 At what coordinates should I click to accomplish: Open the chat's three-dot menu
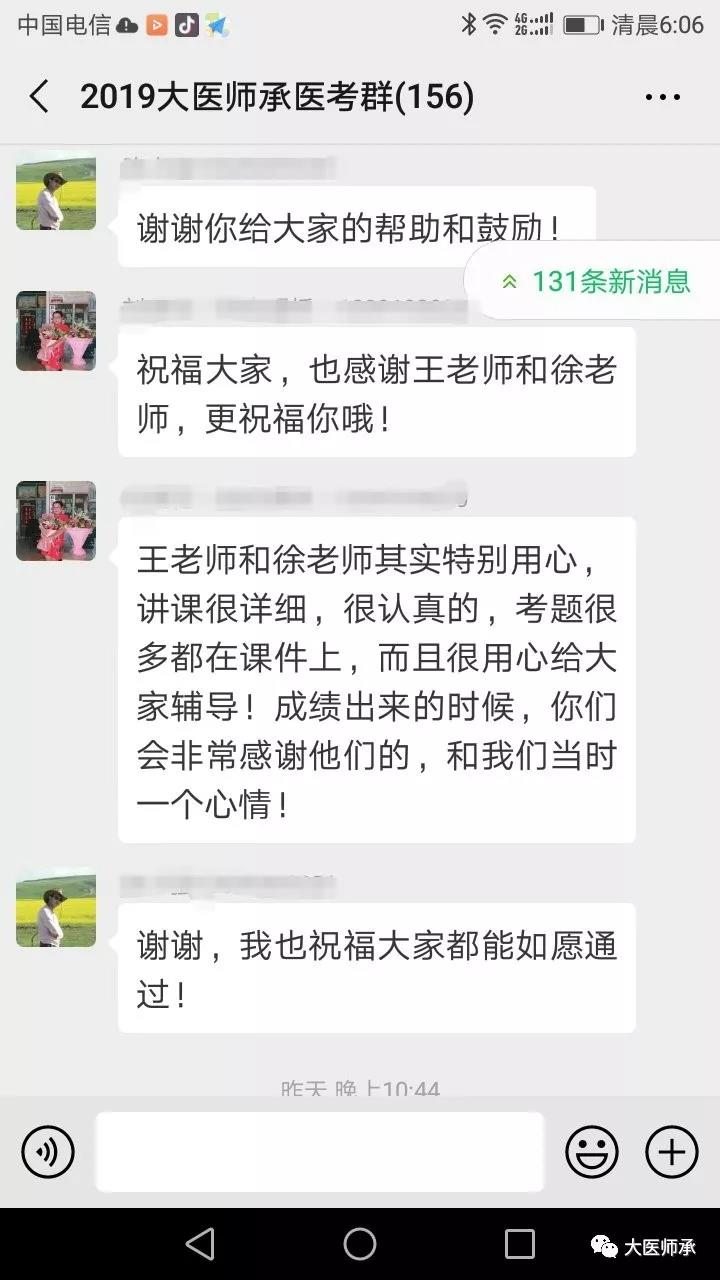click(662, 97)
